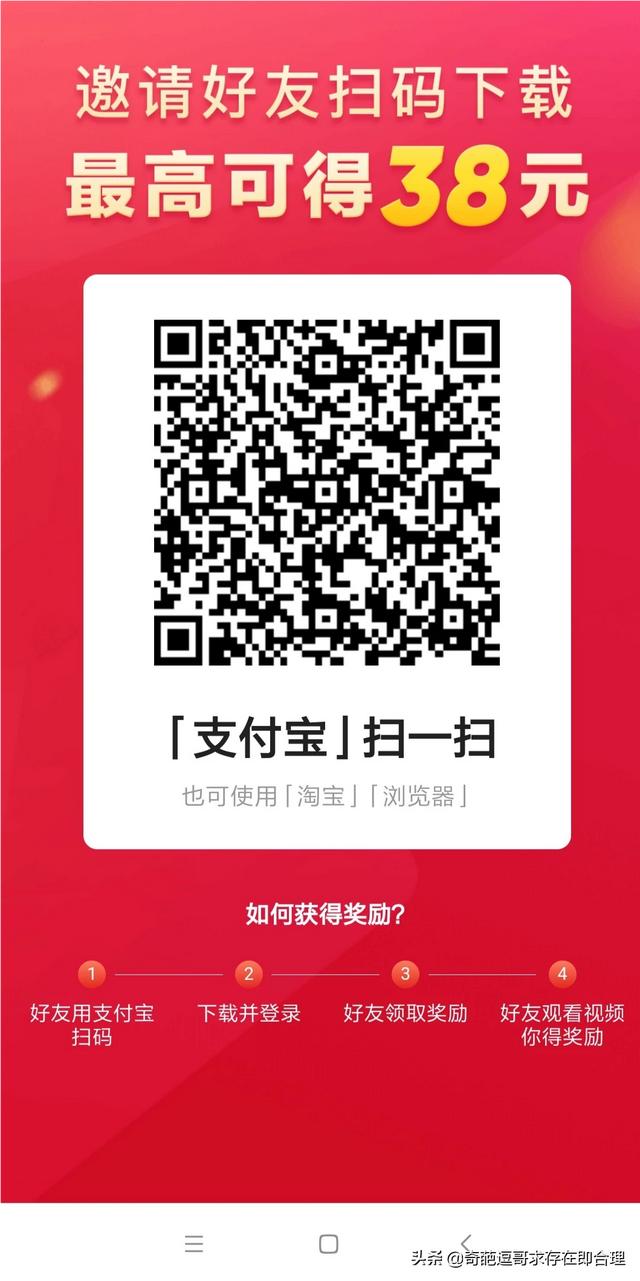Tap the home button in navigation bar

pyautogui.click(x=328, y=1244)
